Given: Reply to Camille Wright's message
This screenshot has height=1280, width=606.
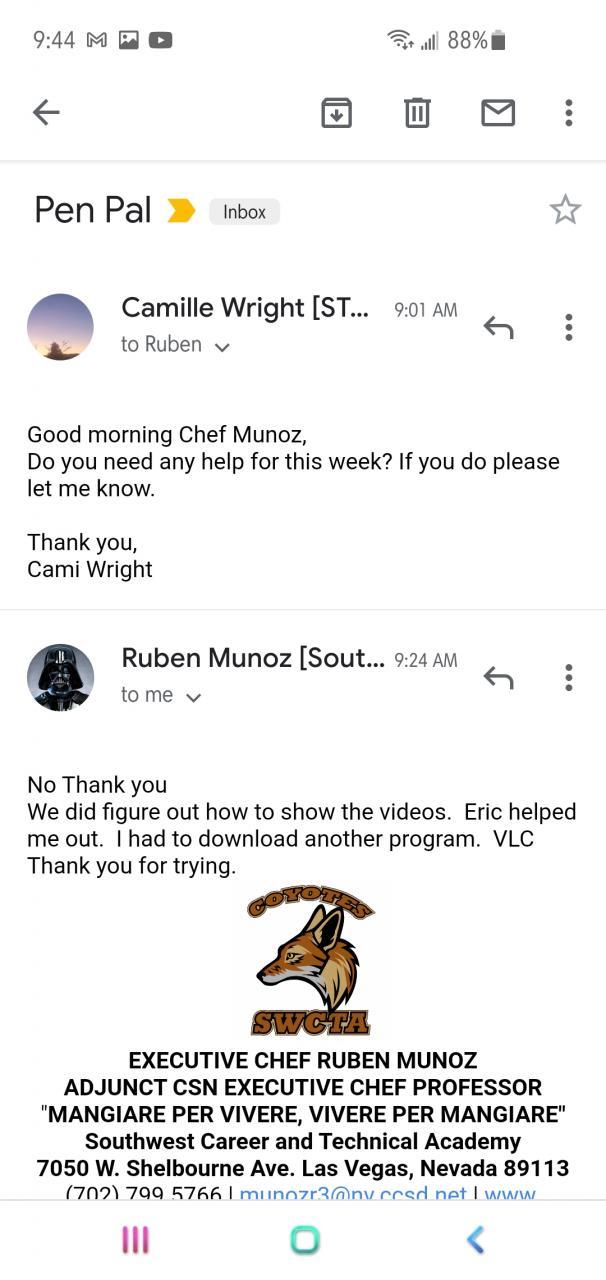Looking at the screenshot, I should tap(498, 327).
